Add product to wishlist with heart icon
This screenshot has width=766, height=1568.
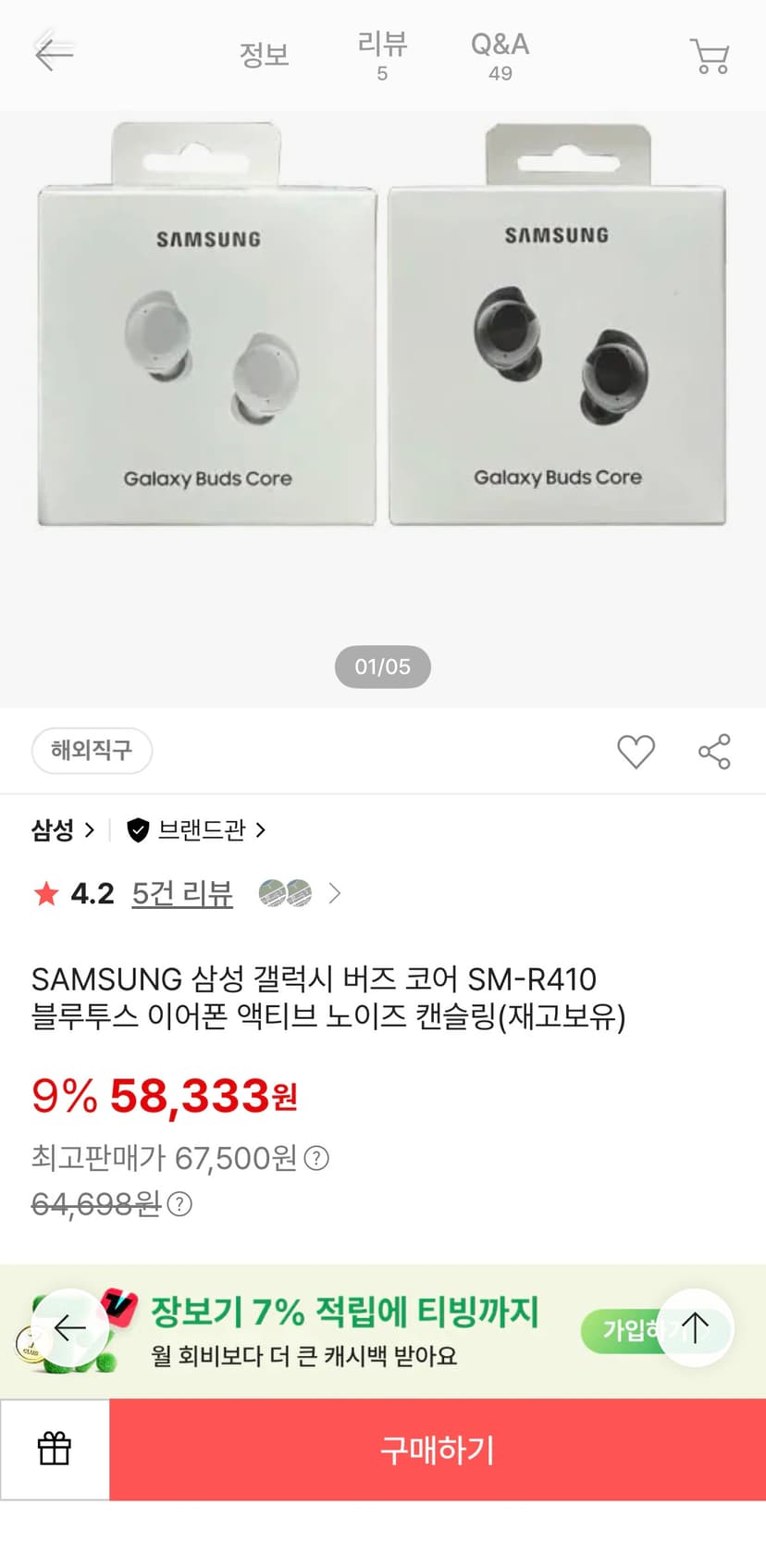click(x=636, y=752)
